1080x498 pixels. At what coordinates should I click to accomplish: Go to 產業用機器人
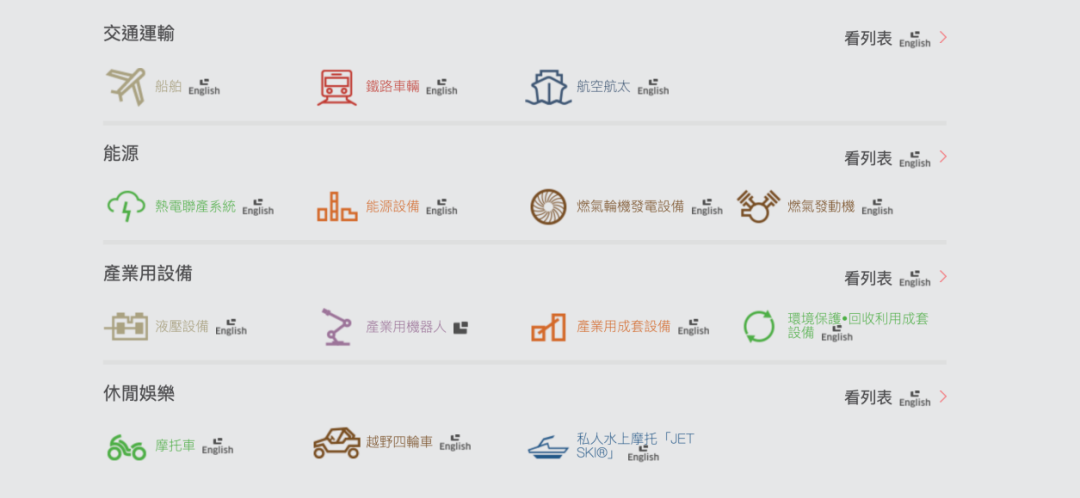pos(405,326)
